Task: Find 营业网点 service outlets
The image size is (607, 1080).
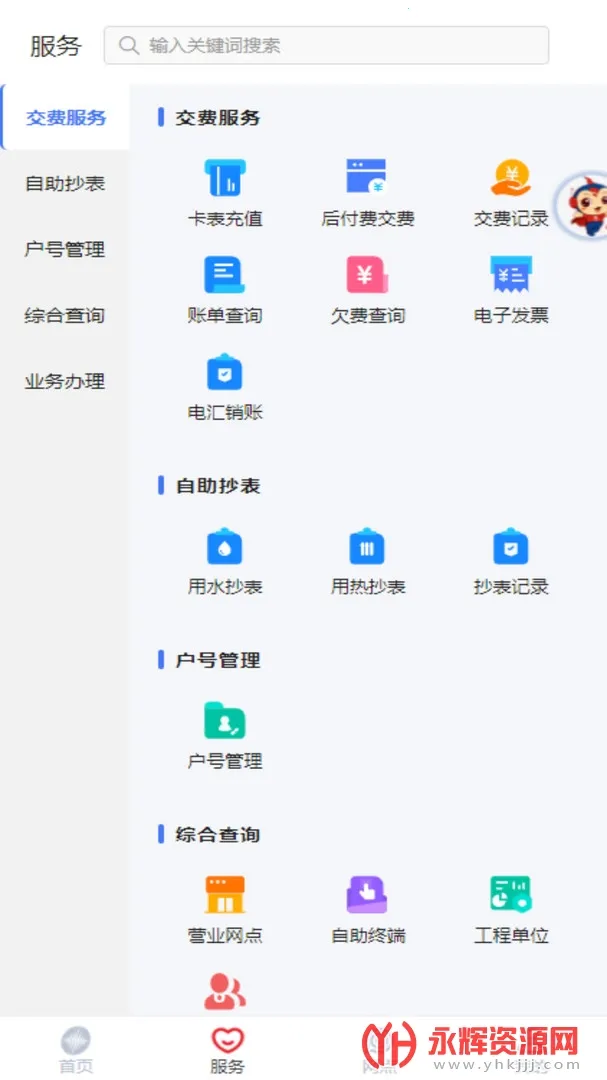Action: point(225,909)
